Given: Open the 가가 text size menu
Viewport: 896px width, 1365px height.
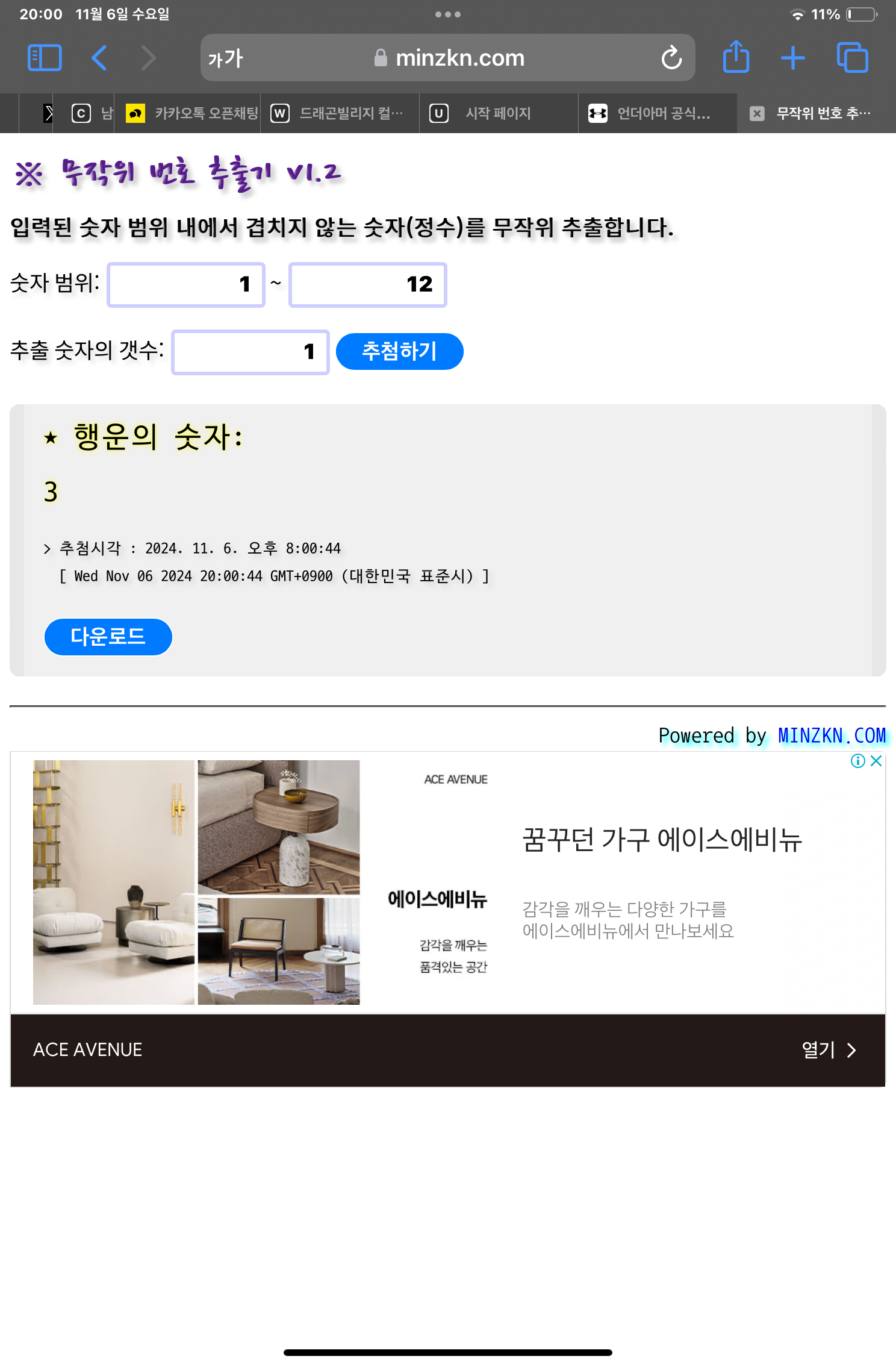Looking at the screenshot, I should tap(225, 58).
